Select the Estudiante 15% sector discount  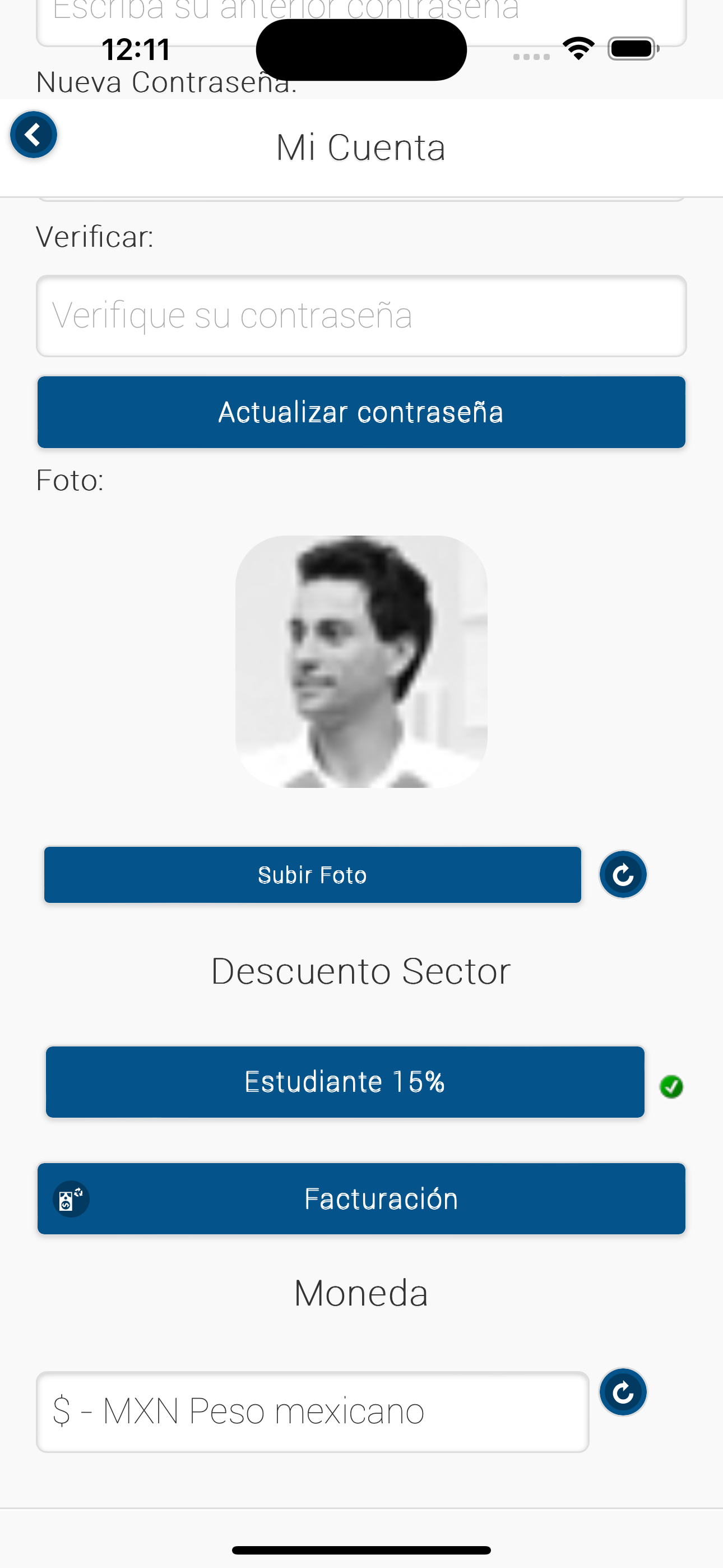coord(345,1082)
